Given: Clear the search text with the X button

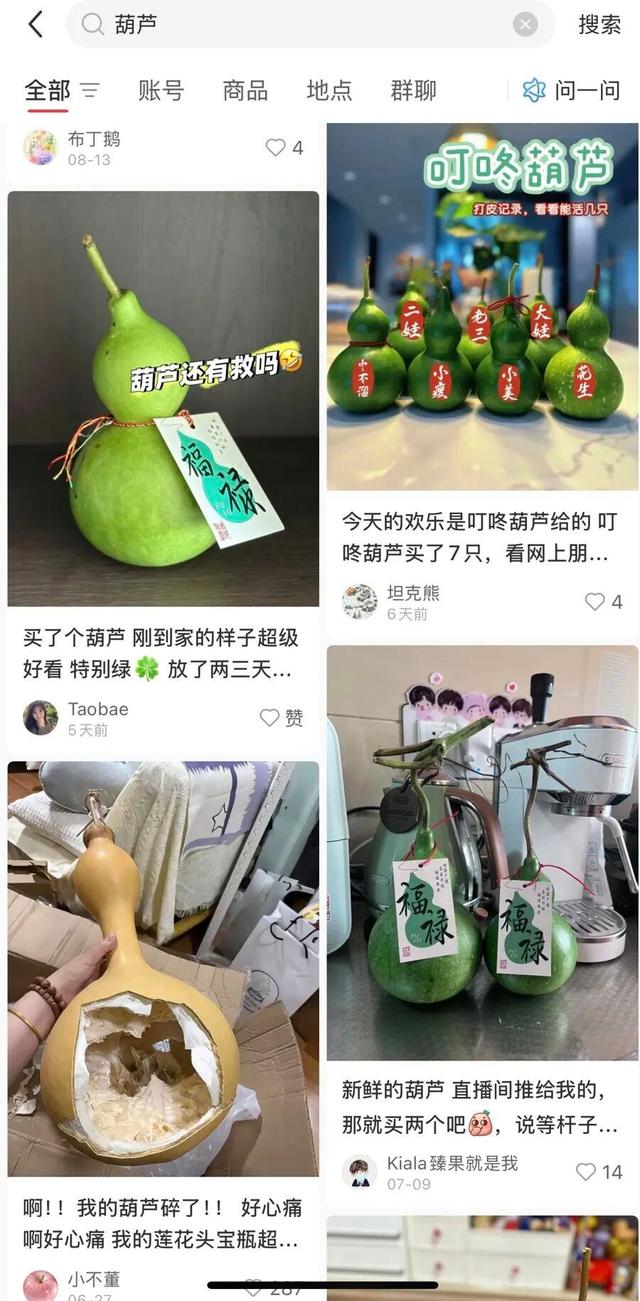Looking at the screenshot, I should [x=525, y=25].
